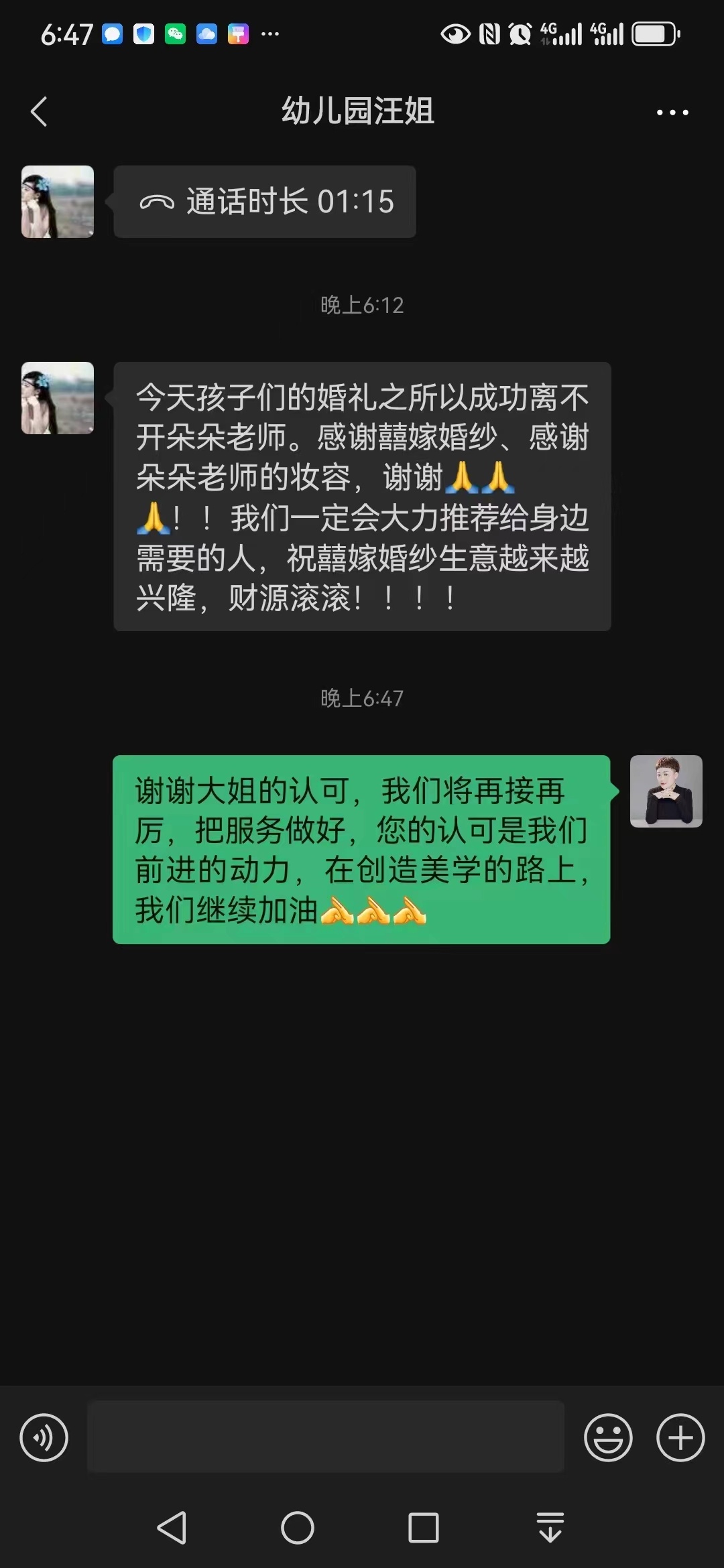Screen dimensions: 724x1568
Task: Open recent apps from navigation bar
Action: pyautogui.click(x=424, y=1528)
